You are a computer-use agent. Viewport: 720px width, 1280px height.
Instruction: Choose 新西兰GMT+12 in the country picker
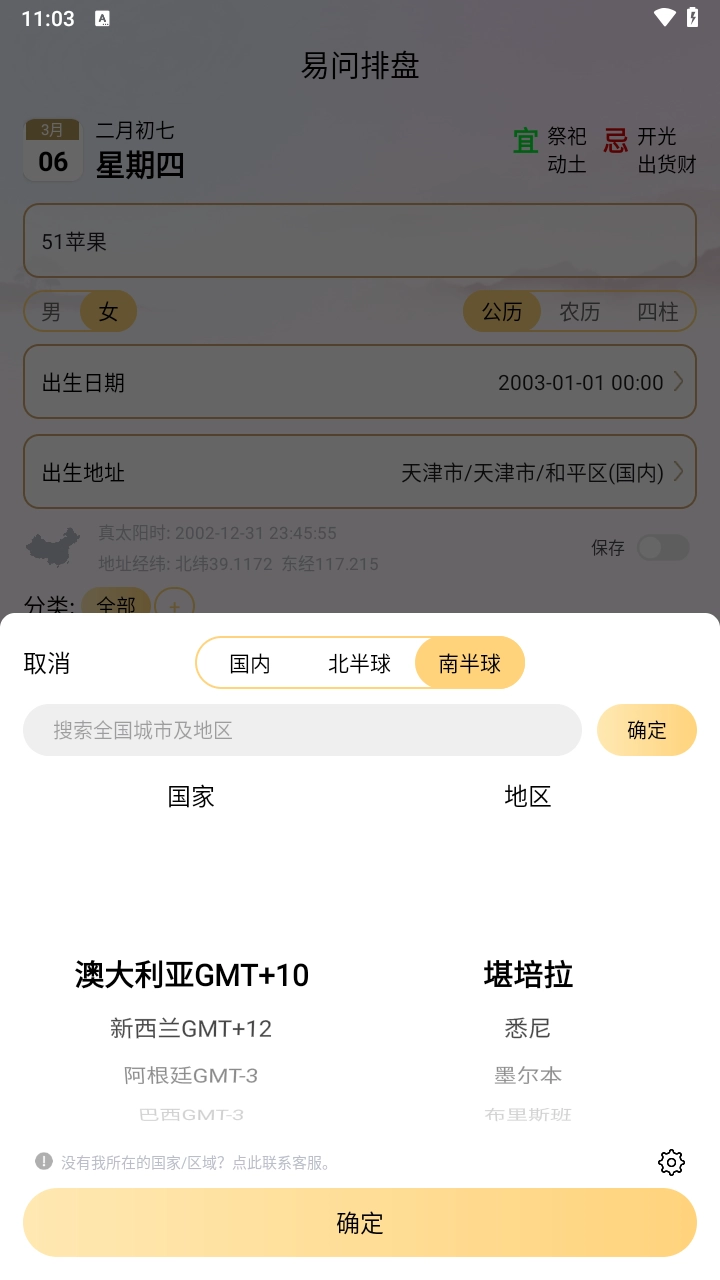pyautogui.click(x=191, y=1028)
